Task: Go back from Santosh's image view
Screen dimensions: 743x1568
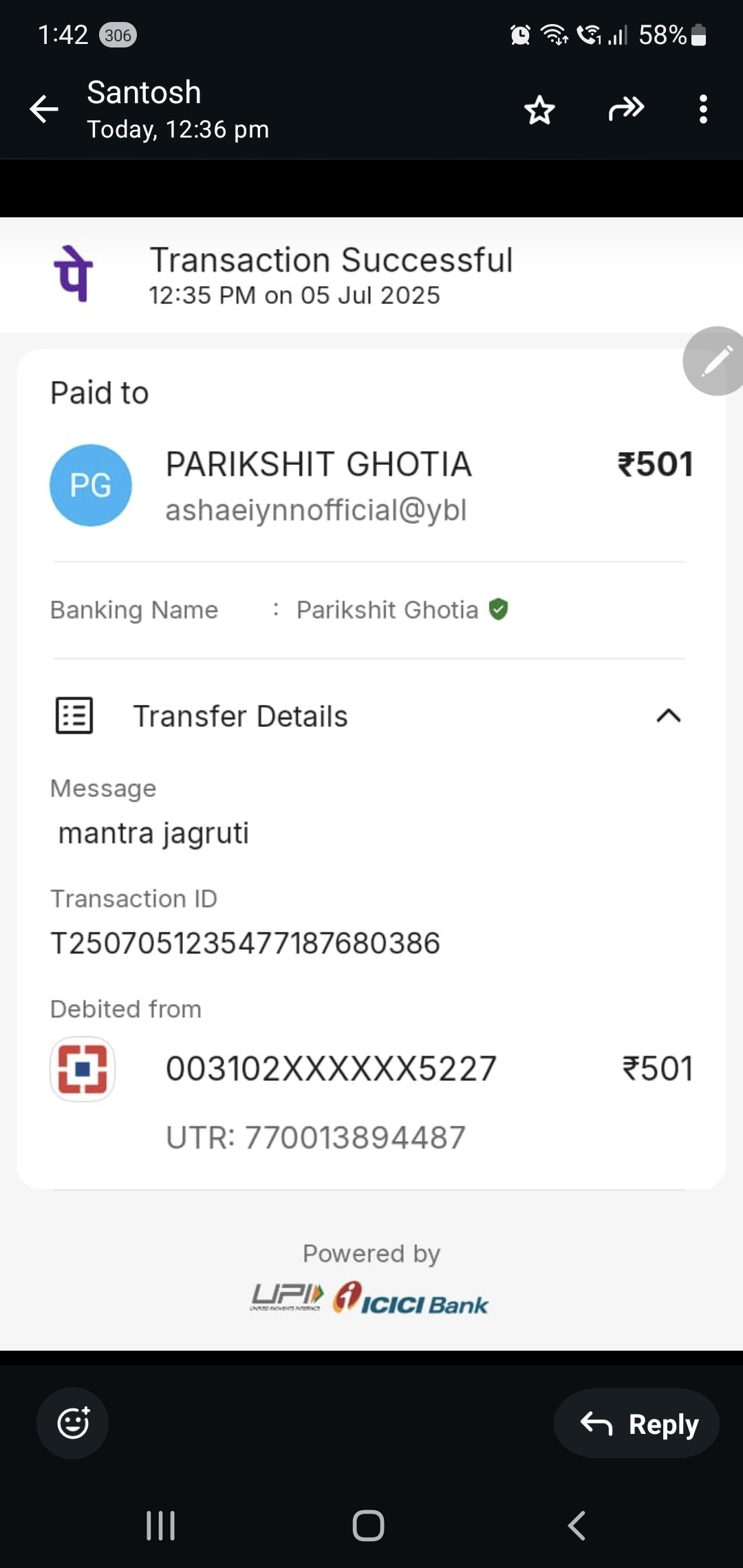Action: 44,109
